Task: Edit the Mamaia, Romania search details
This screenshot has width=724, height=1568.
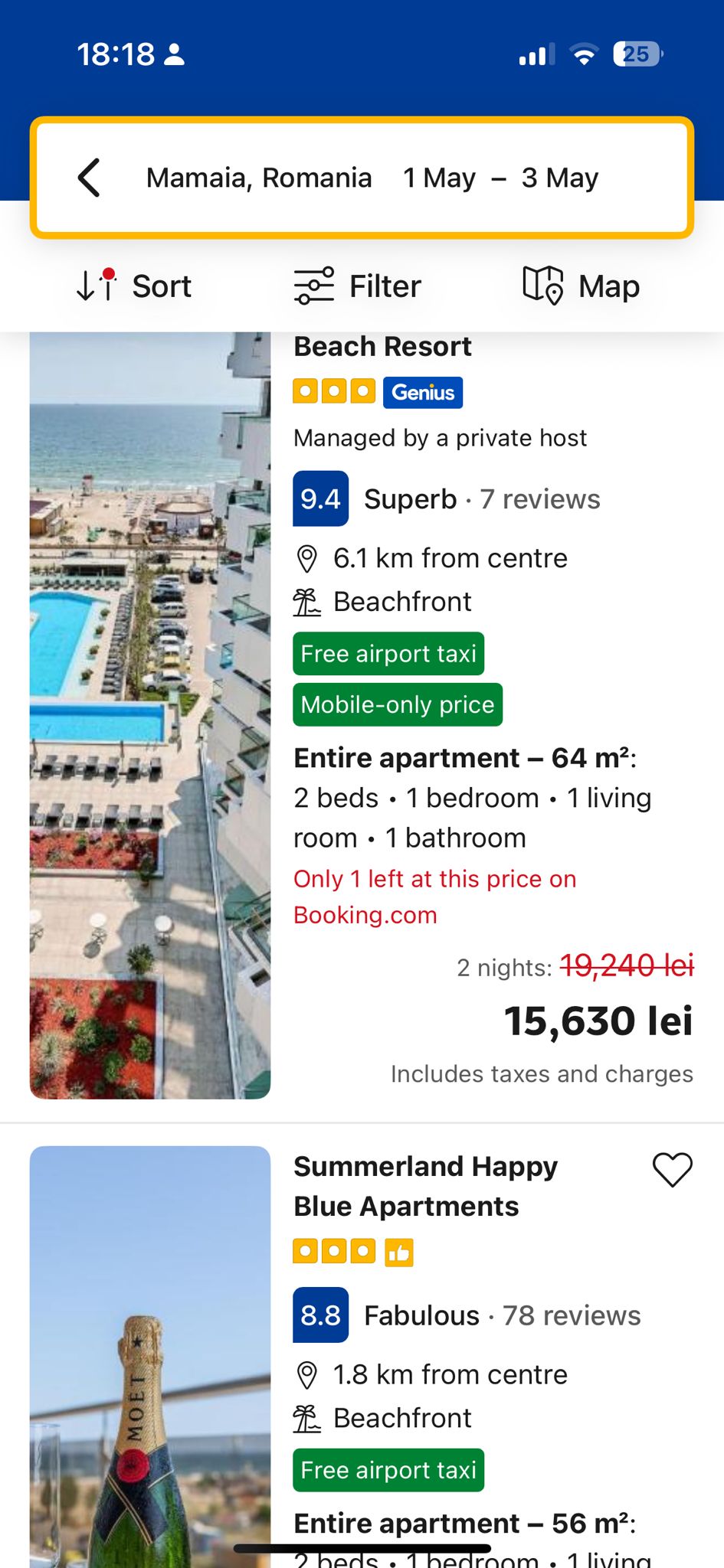Action: 372,178
